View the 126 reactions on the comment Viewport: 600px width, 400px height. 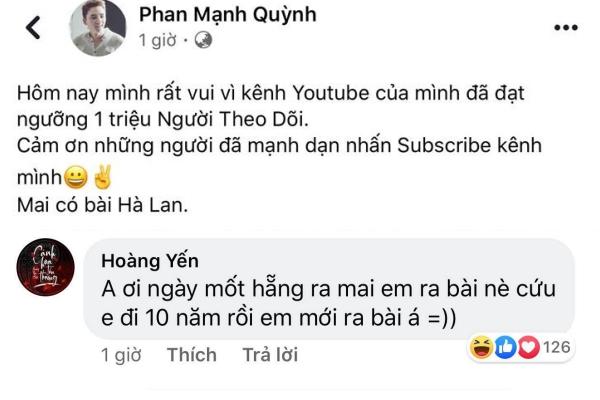pos(518,348)
